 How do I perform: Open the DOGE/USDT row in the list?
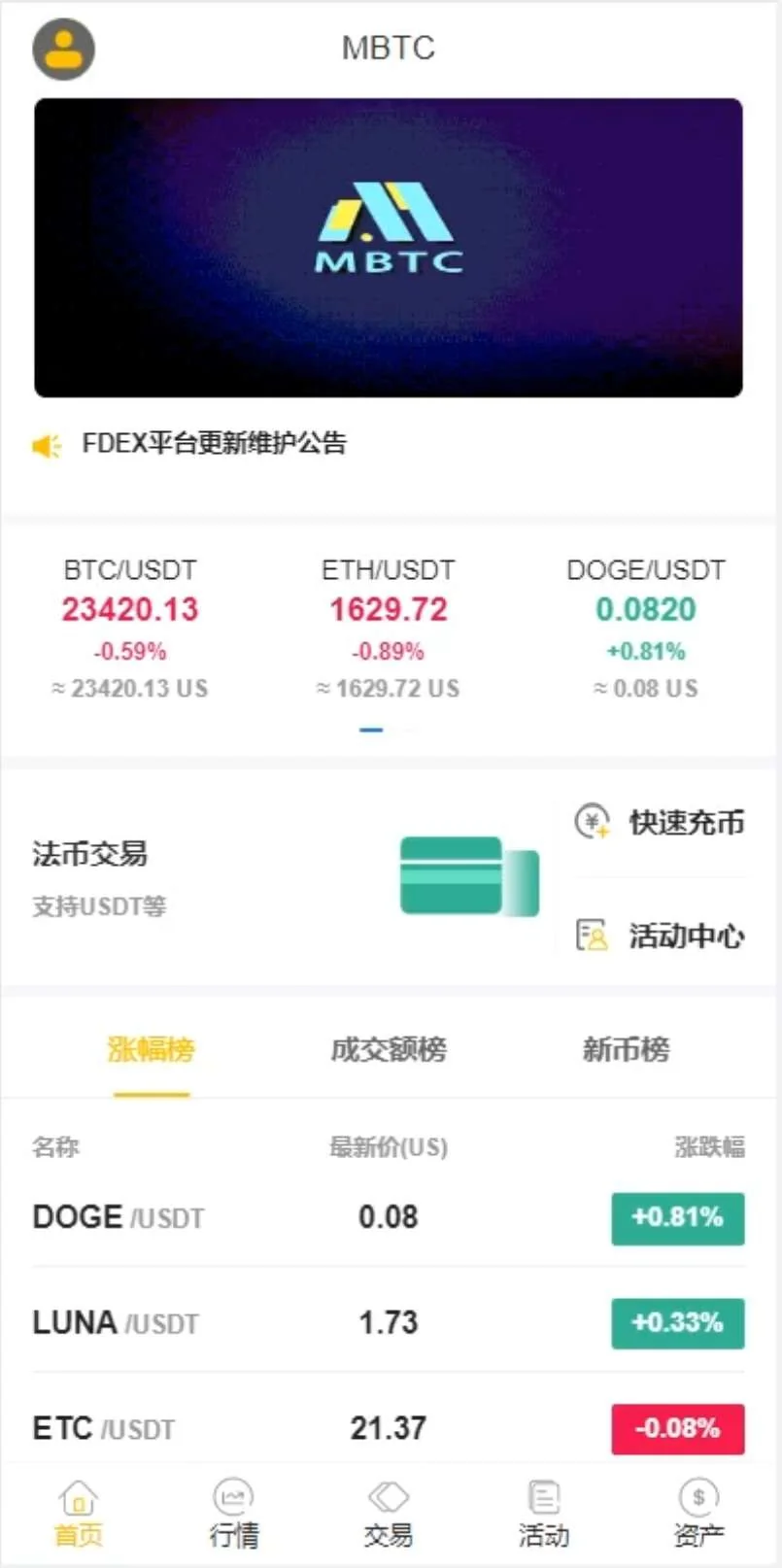pos(389,1217)
